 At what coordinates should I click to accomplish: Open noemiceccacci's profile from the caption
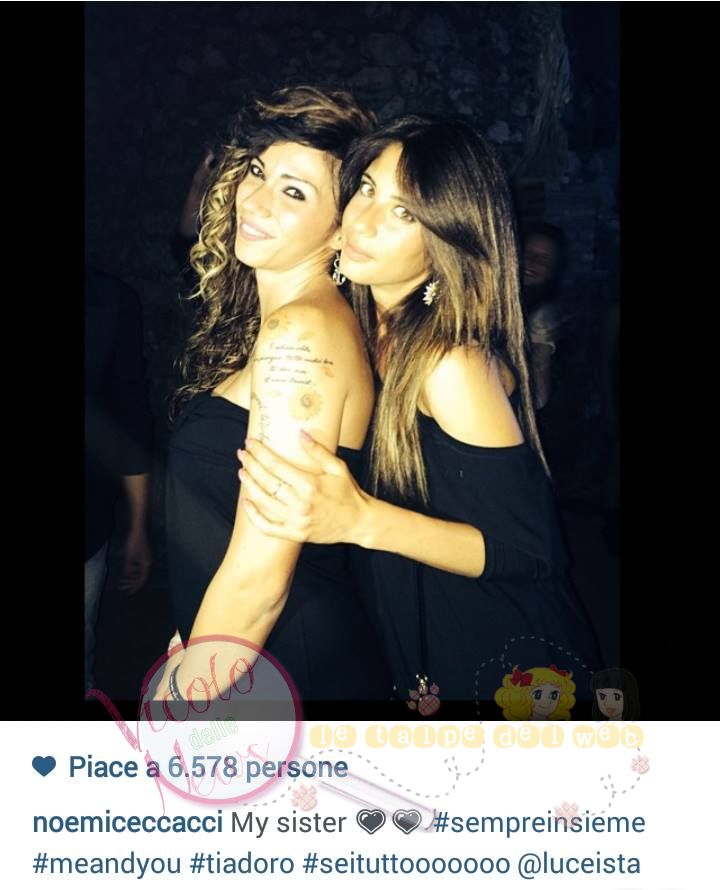(x=129, y=823)
